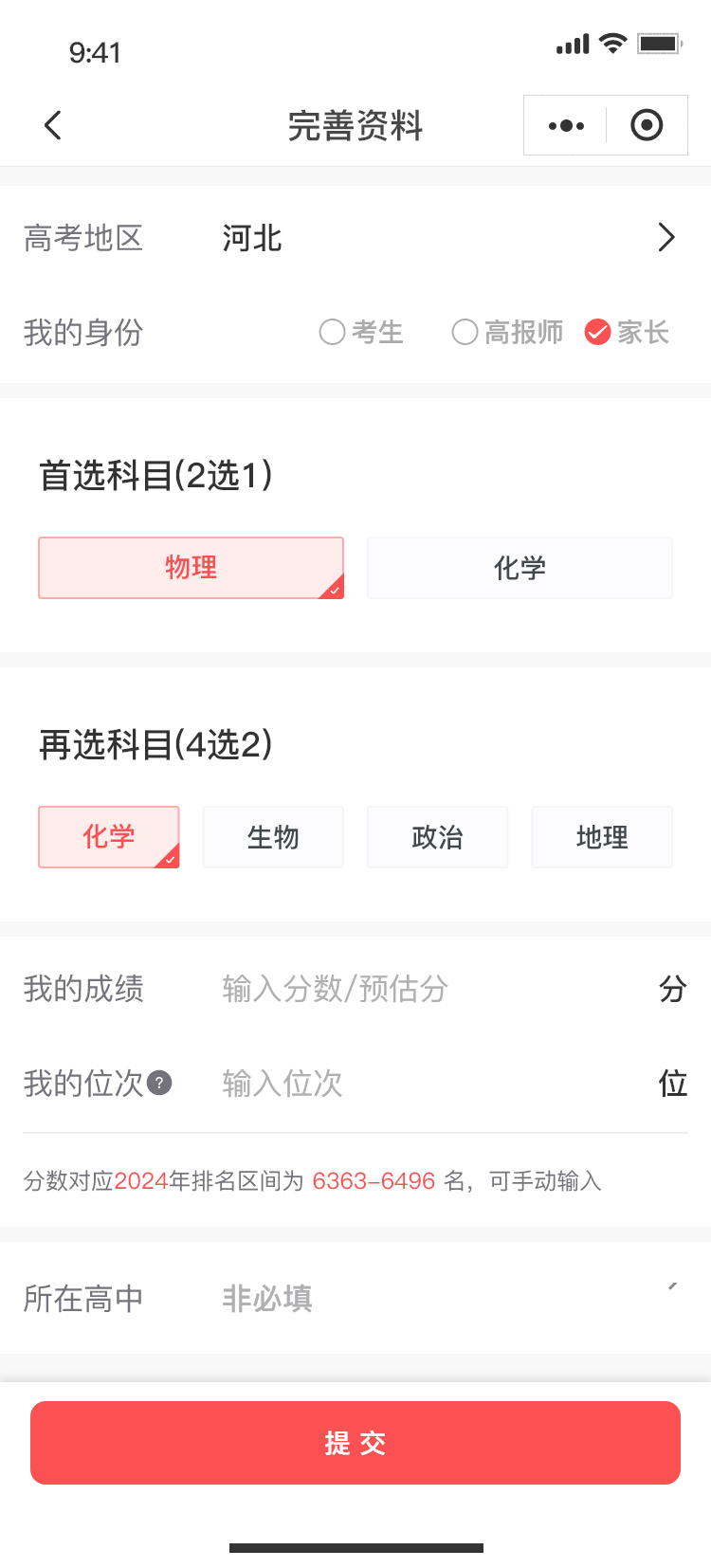This screenshot has height=1568, width=711.
Task: Select the 考生 identity option
Action: [361, 333]
